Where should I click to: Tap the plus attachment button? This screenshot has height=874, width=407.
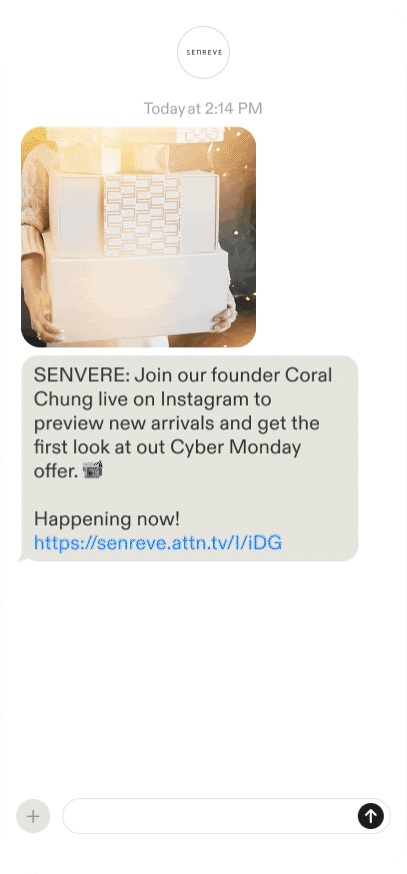(x=33, y=817)
